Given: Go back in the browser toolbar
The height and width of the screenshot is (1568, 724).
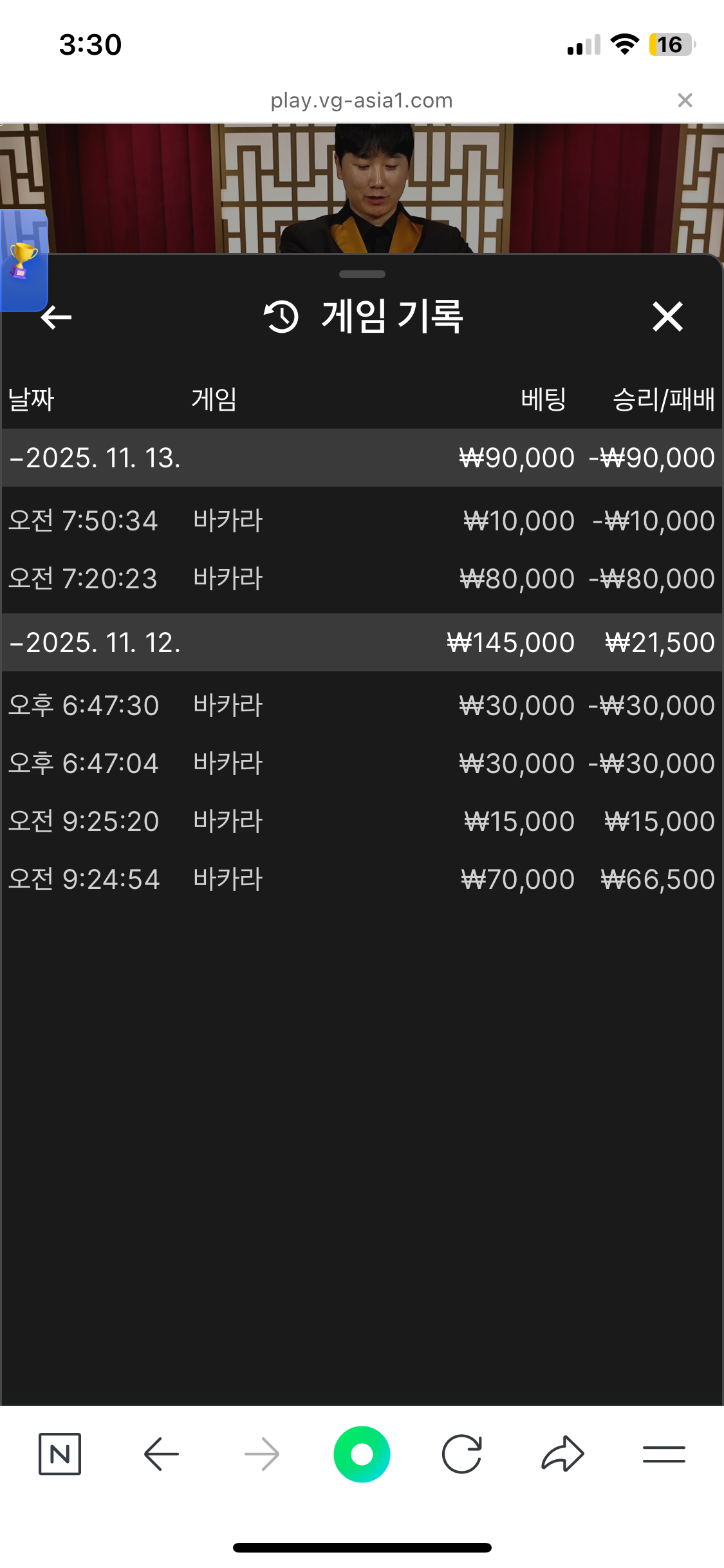Looking at the screenshot, I should 161,1454.
